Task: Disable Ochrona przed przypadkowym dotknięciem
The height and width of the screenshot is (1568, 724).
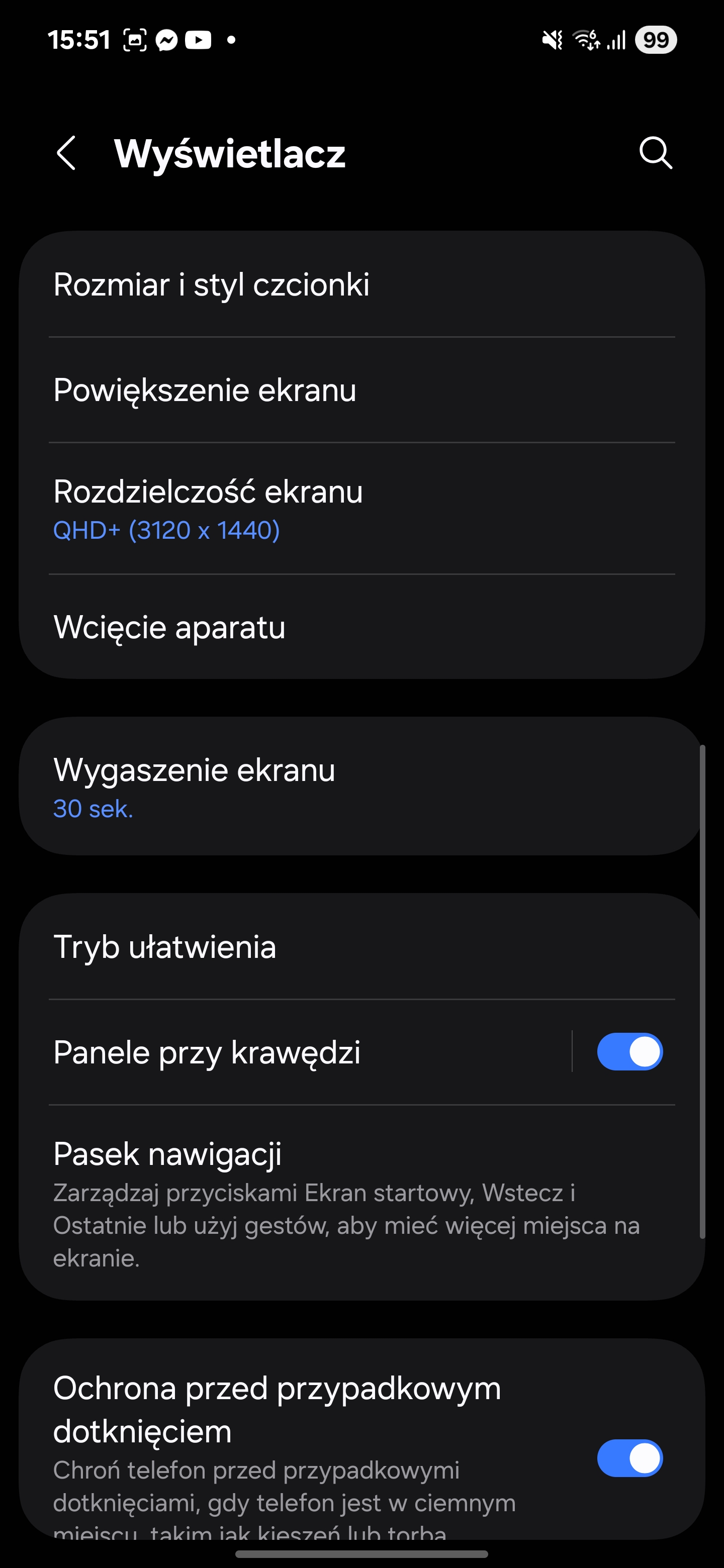Action: tap(629, 1458)
